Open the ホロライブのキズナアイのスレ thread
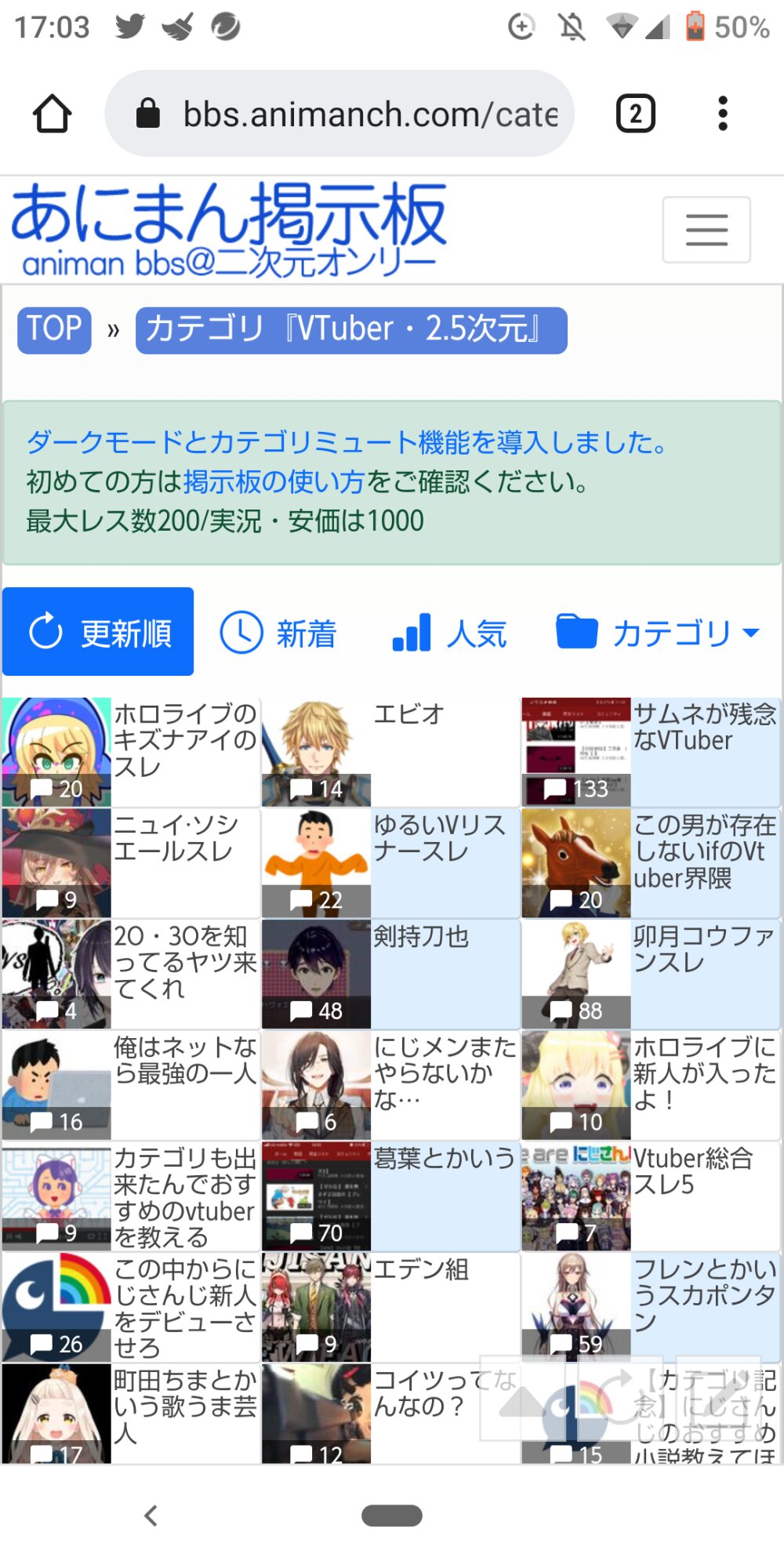Screen dimensions: 784x1568 (x=131, y=753)
